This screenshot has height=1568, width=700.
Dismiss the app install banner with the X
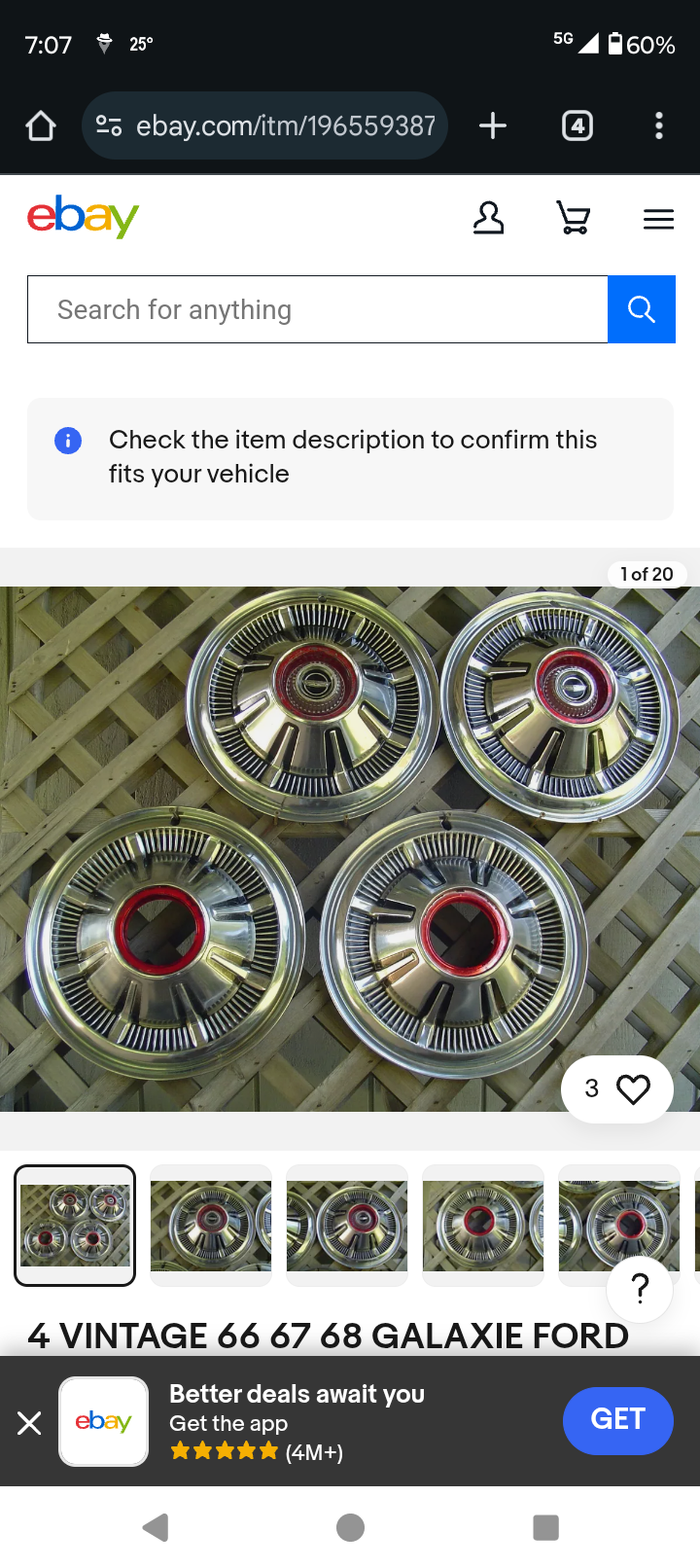point(29,1422)
